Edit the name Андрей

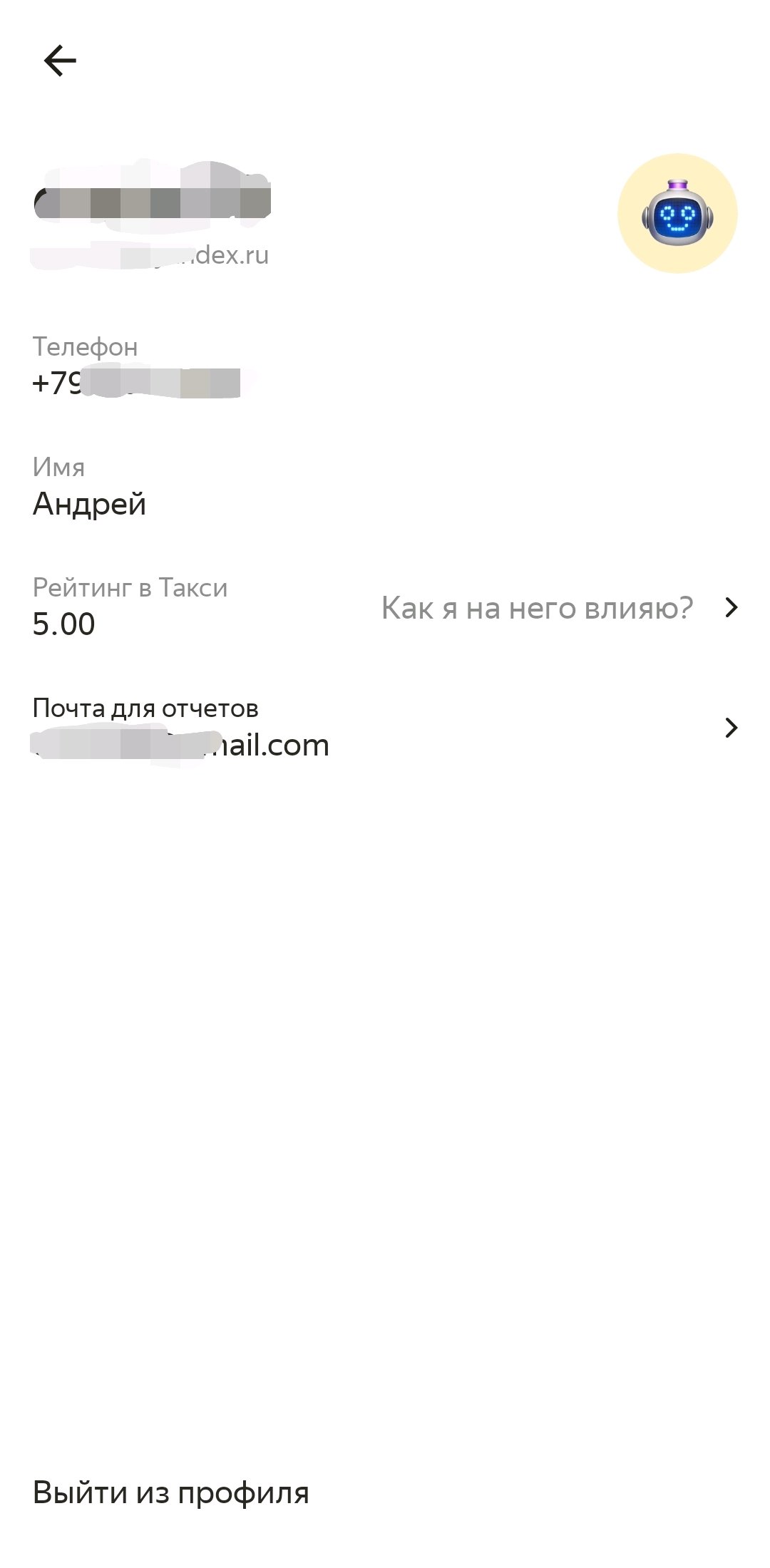[x=90, y=504]
